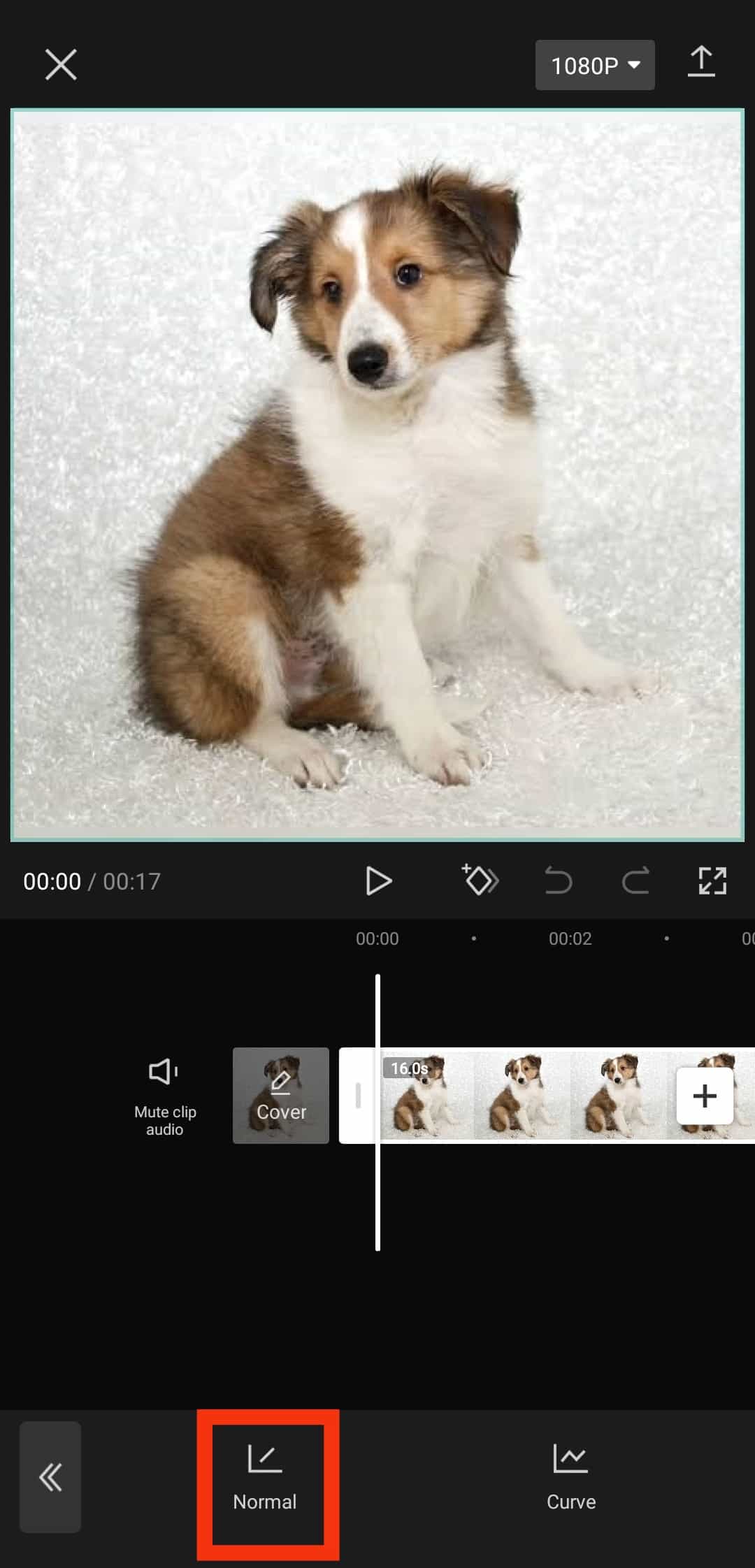This screenshot has height=1568, width=755.
Task: Edit the video cover
Action: click(x=281, y=1095)
